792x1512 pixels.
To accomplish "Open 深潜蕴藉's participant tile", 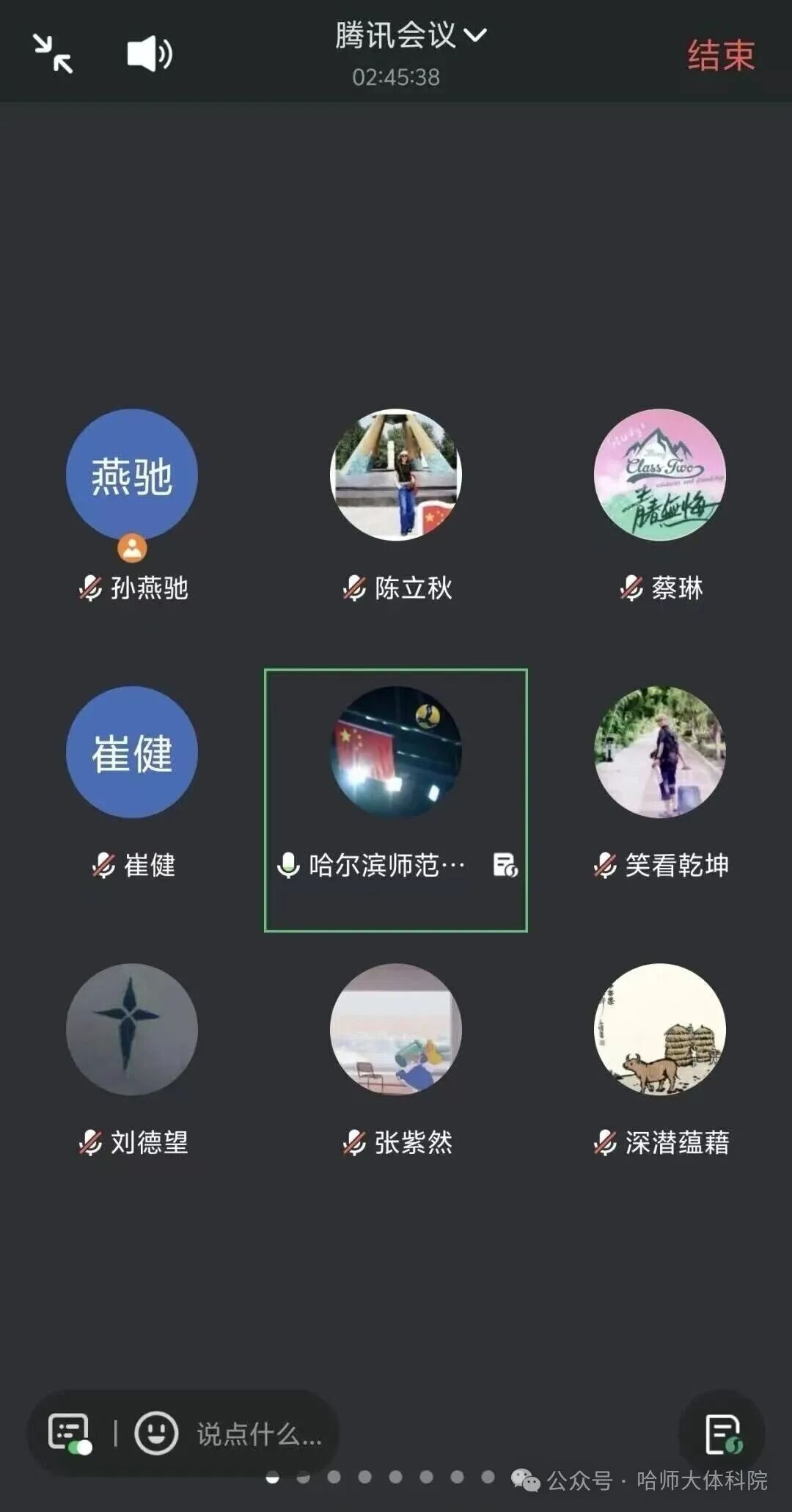I will (x=660, y=1029).
